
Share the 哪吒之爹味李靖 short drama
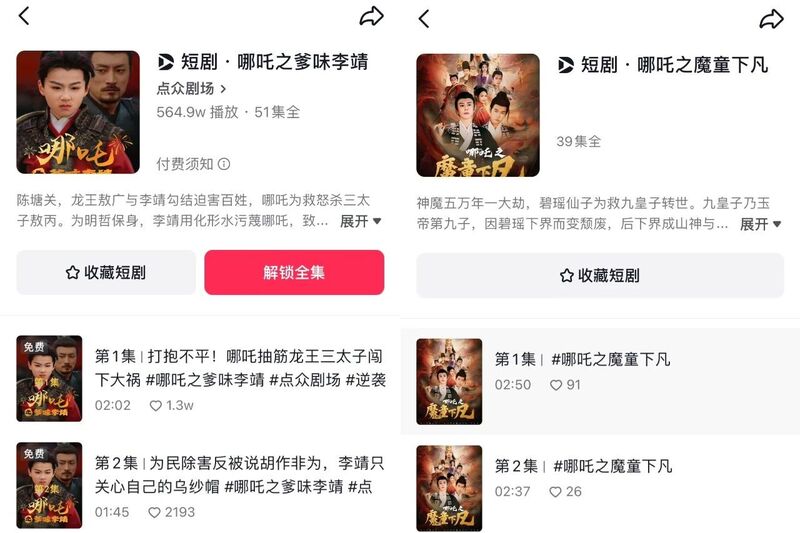coord(371,16)
